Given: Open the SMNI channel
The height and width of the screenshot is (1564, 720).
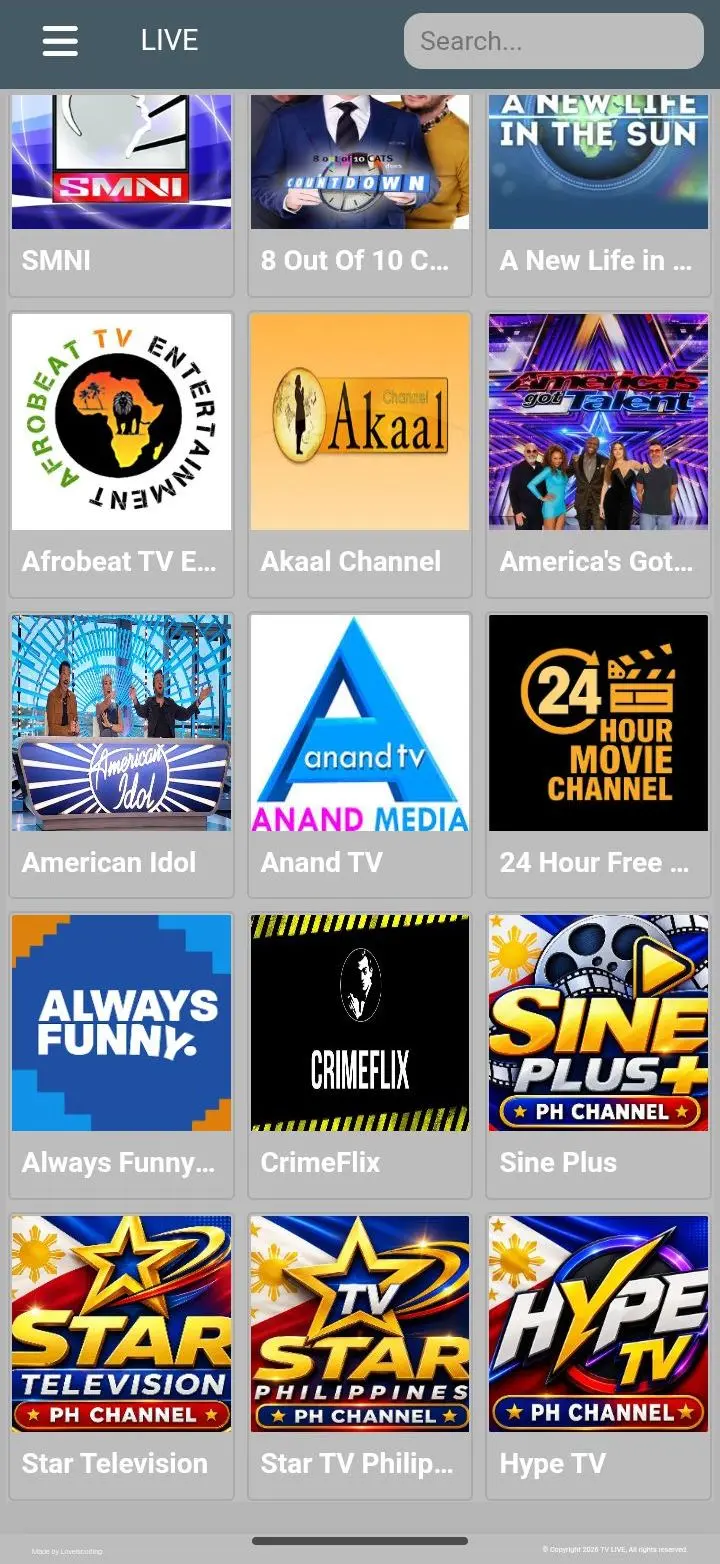Looking at the screenshot, I should click(121, 196).
